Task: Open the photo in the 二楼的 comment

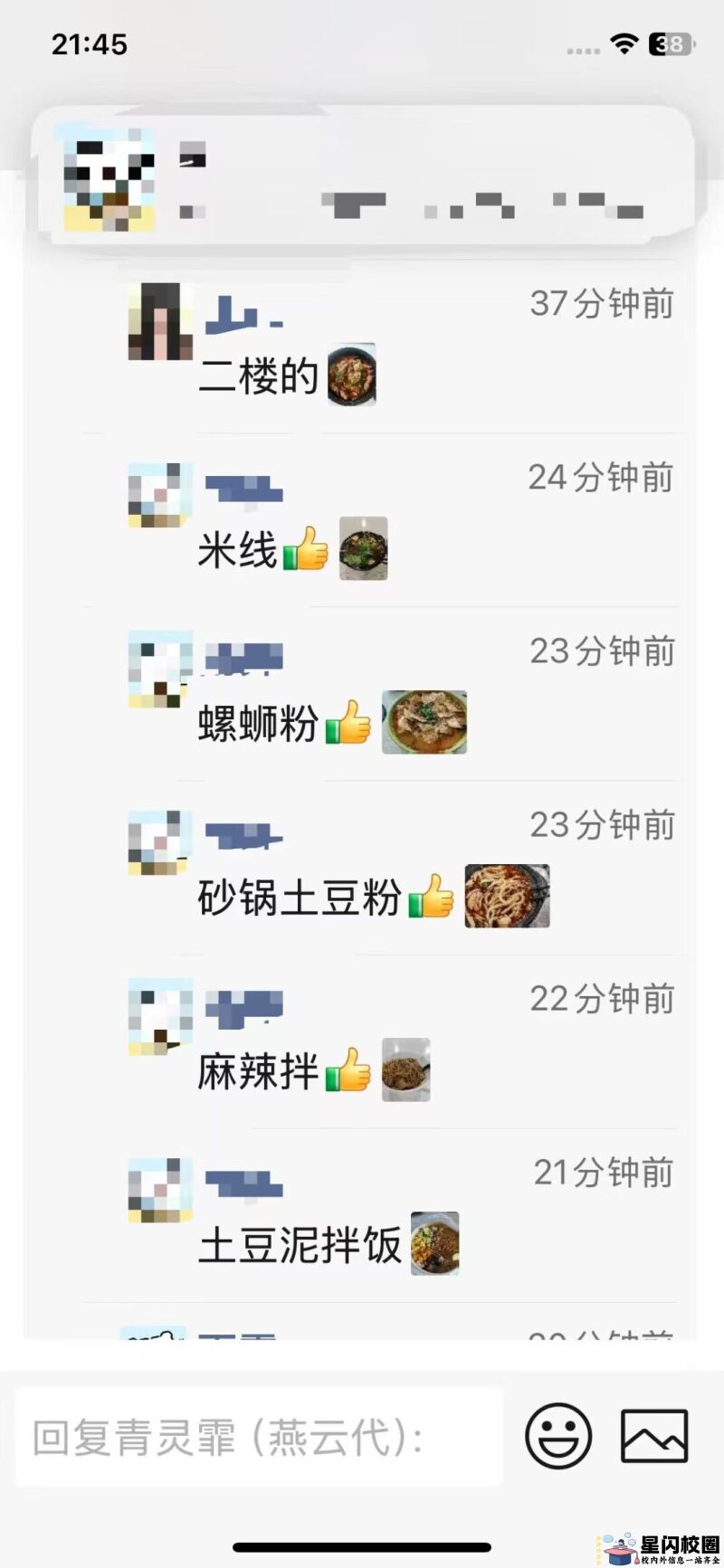Action: pos(351,375)
